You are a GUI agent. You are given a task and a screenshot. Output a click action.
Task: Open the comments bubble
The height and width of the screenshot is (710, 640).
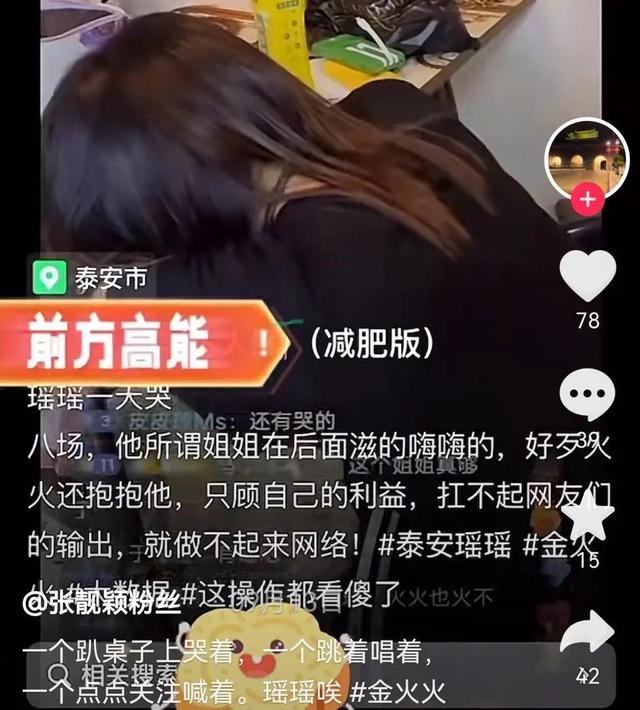[587, 397]
